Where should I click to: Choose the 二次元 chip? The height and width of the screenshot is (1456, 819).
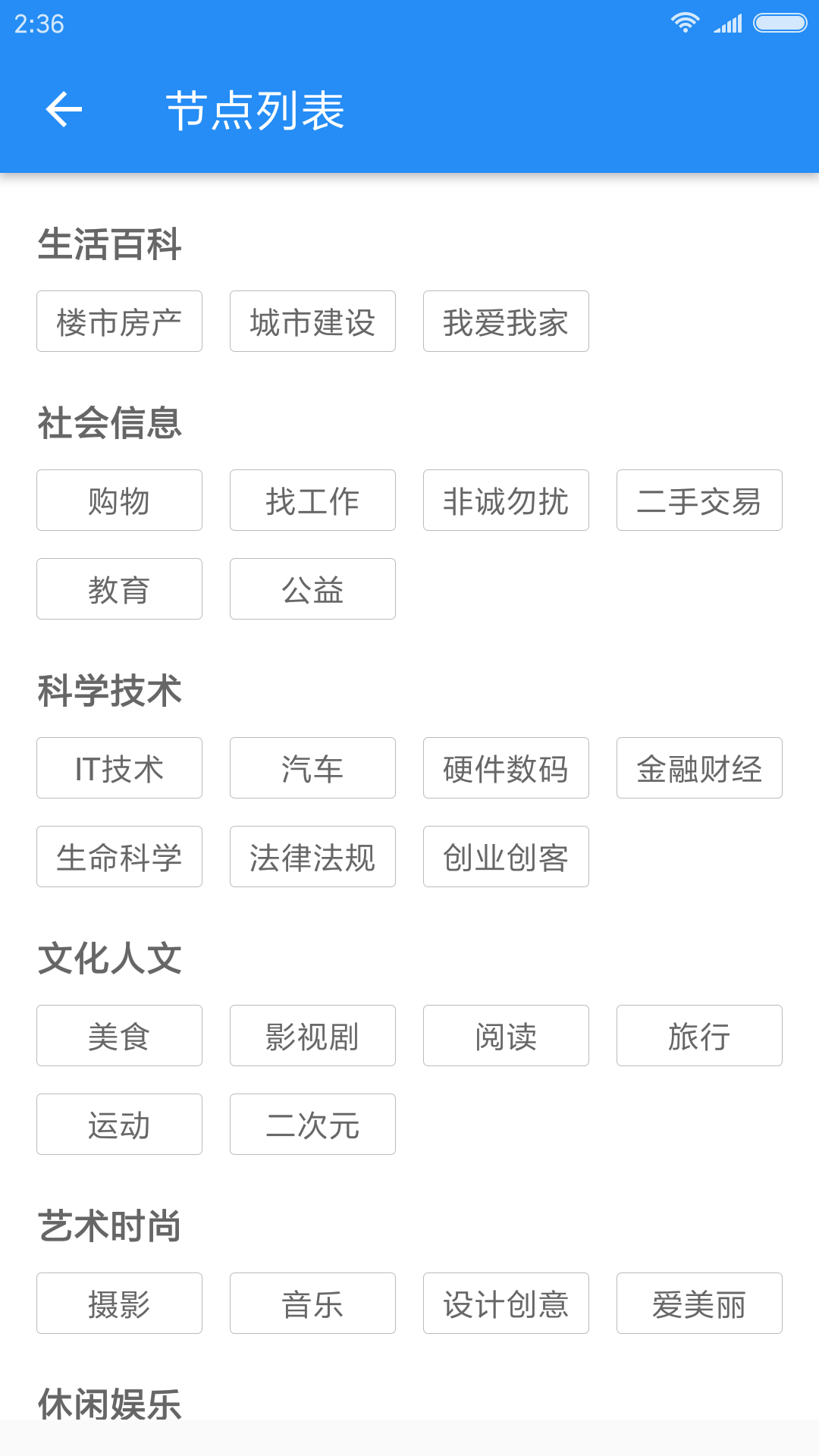pyautogui.click(x=312, y=1125)
